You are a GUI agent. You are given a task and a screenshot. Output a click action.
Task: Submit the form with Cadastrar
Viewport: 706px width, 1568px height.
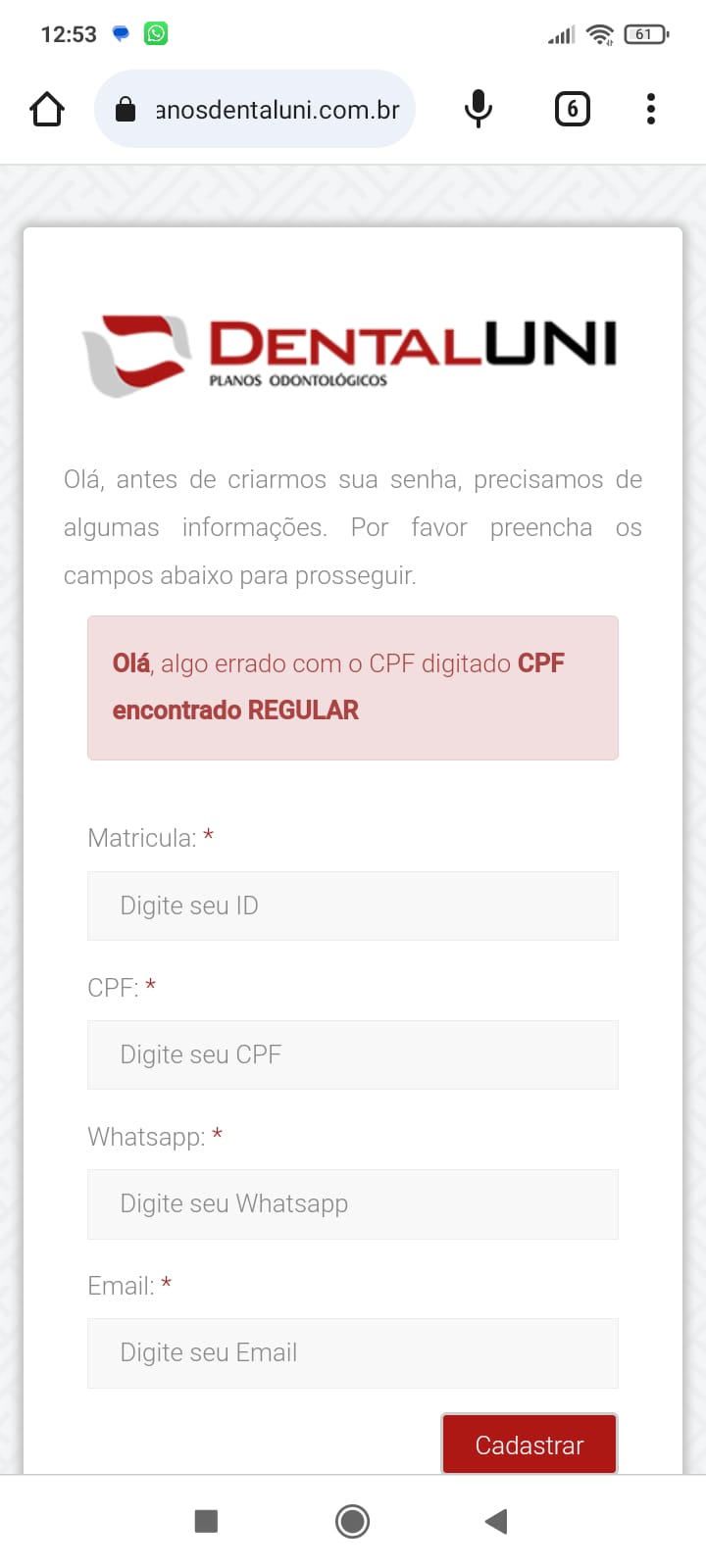coord(529,1445)
